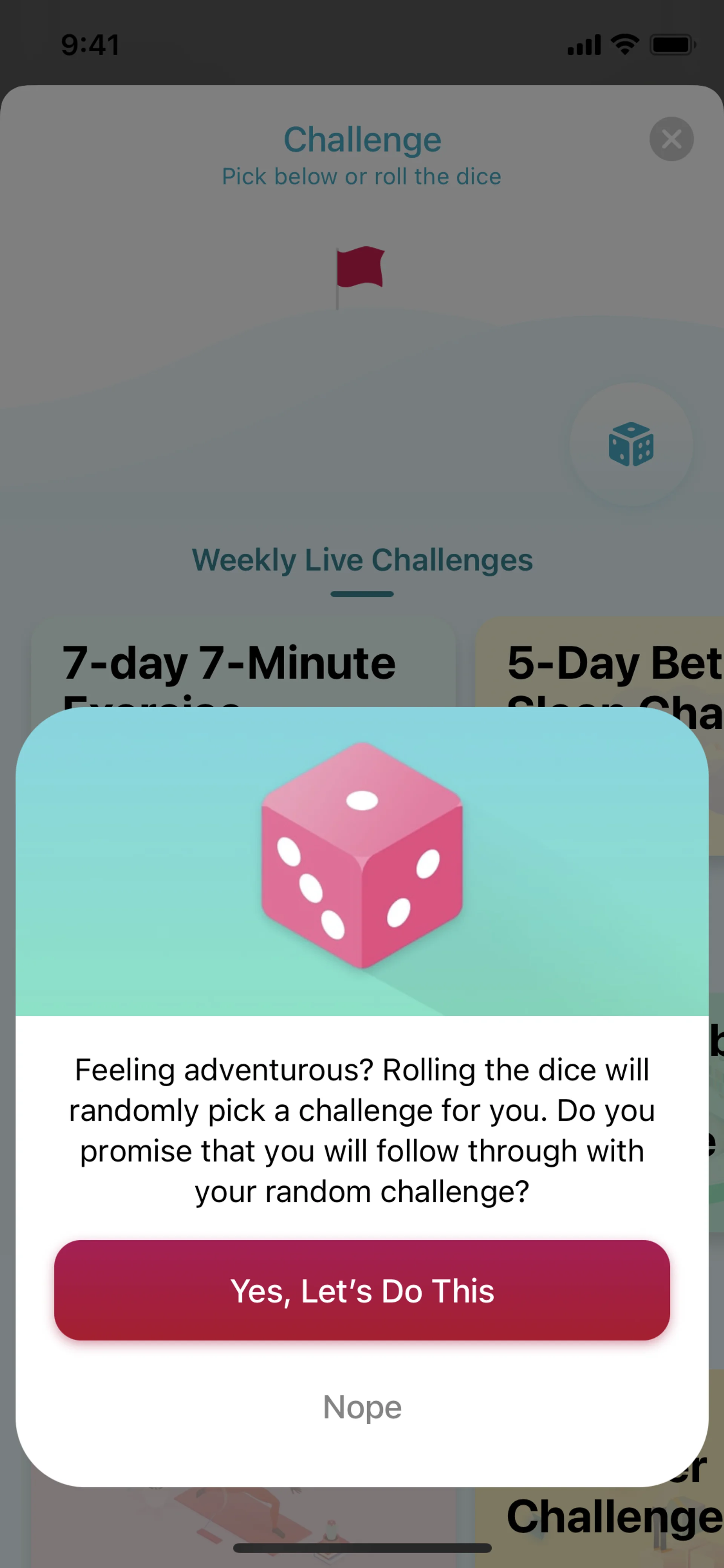Tap the roll-the-dice round button

pyautogui.click(x=631, y=444)
